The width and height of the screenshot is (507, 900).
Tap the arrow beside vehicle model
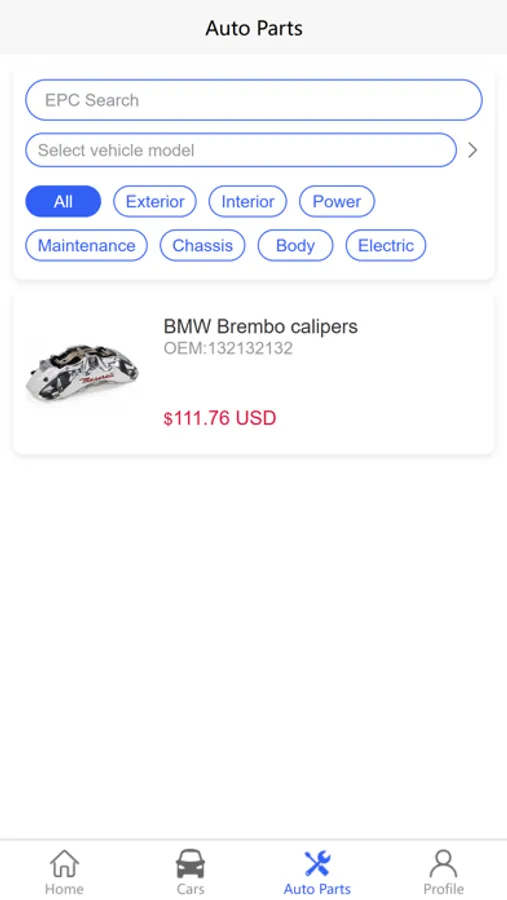pos(473,150)
